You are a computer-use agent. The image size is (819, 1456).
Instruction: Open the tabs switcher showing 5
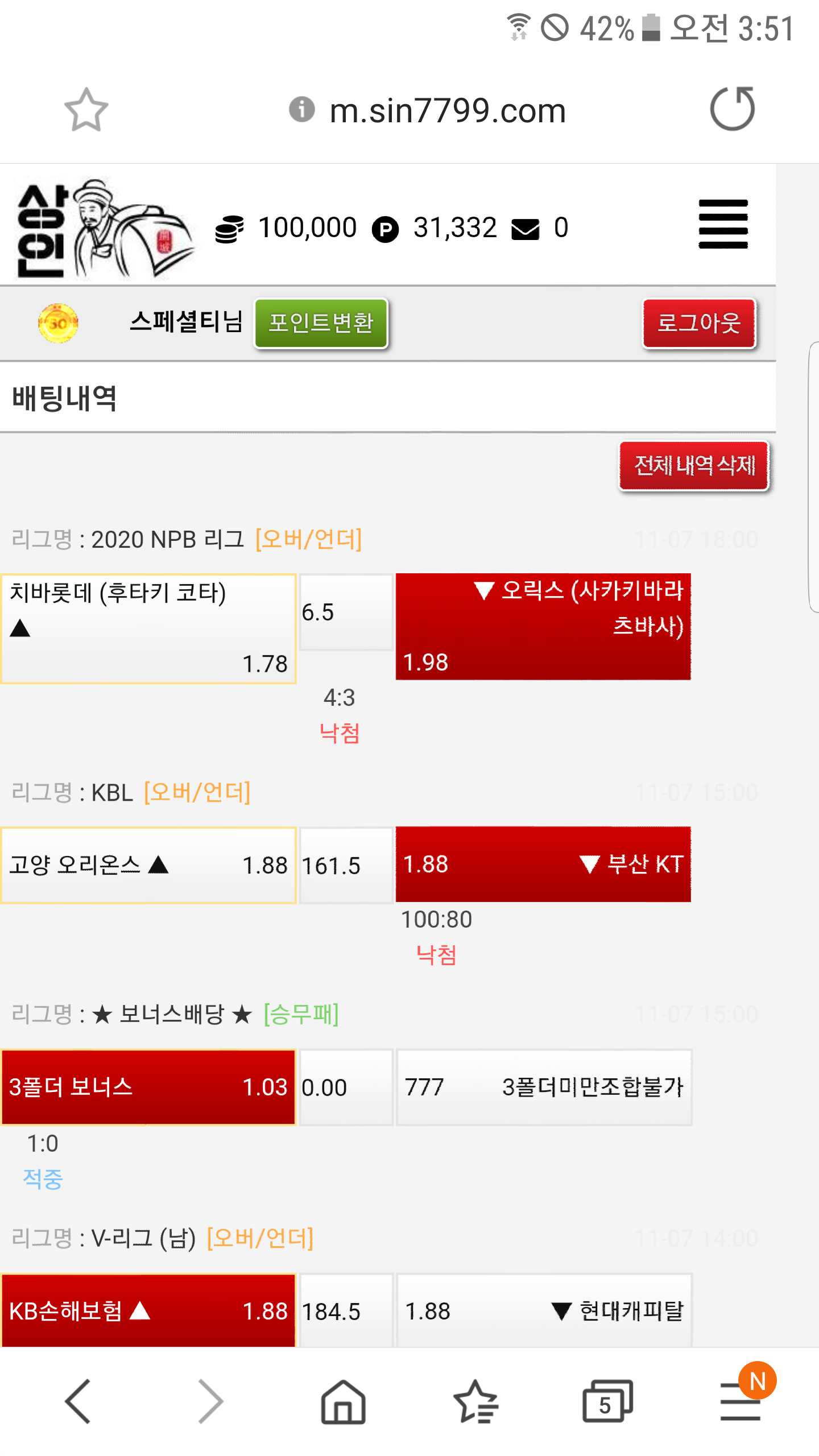[607, 1401]
